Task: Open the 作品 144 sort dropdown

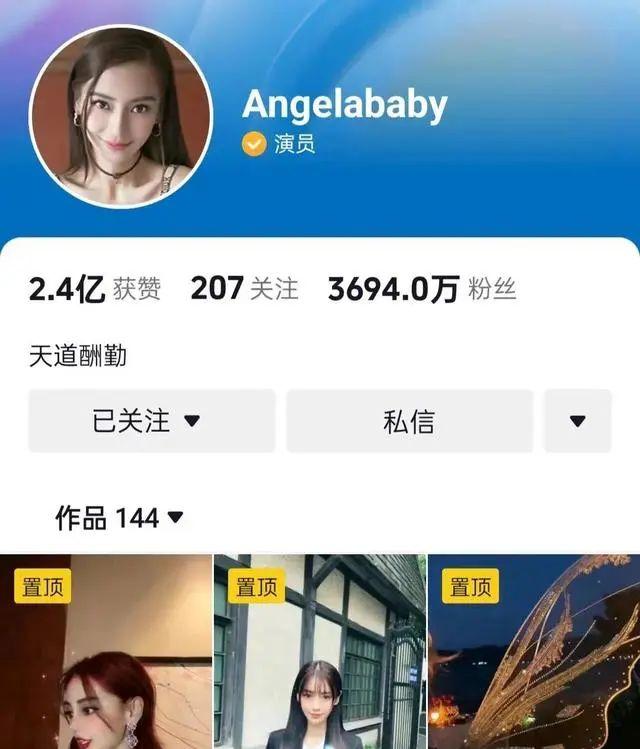Action: coord(120,517)
